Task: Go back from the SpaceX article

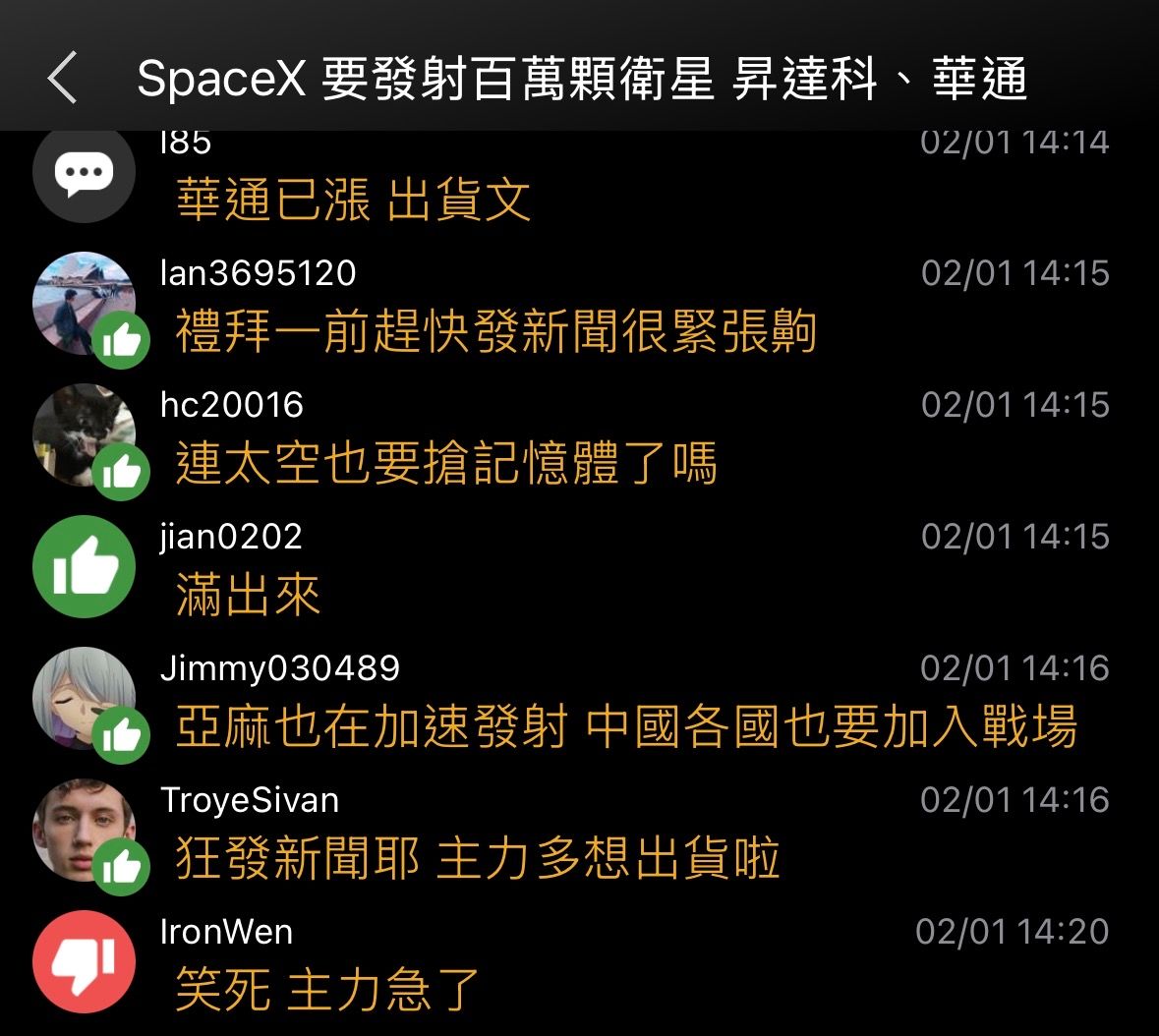Action: [x=62, y=79]
